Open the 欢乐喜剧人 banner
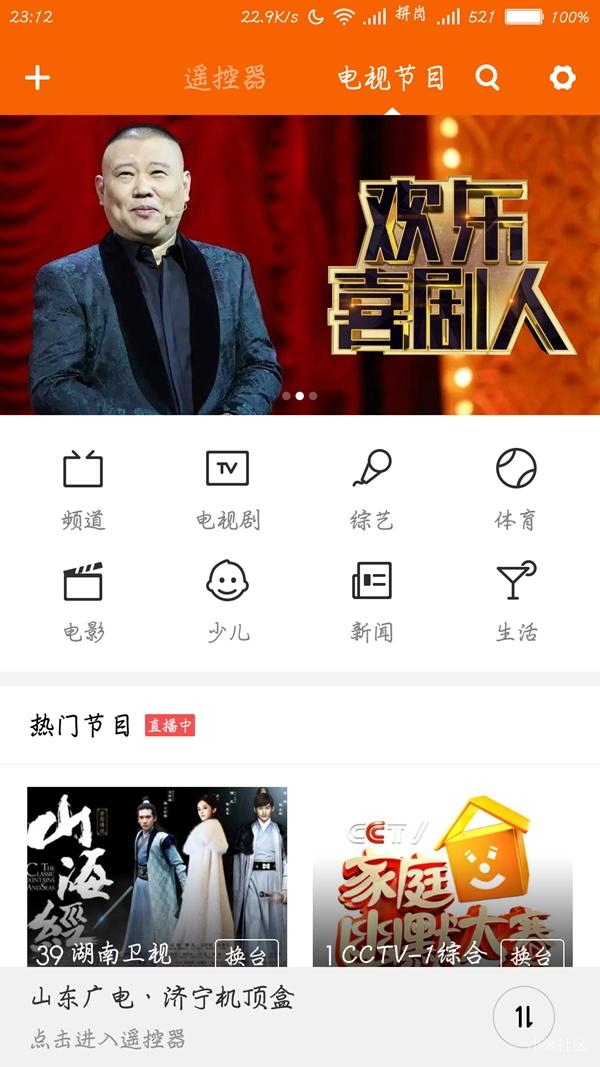The width and height of the screenshot is (600, 1067). [x=300, y=265]
